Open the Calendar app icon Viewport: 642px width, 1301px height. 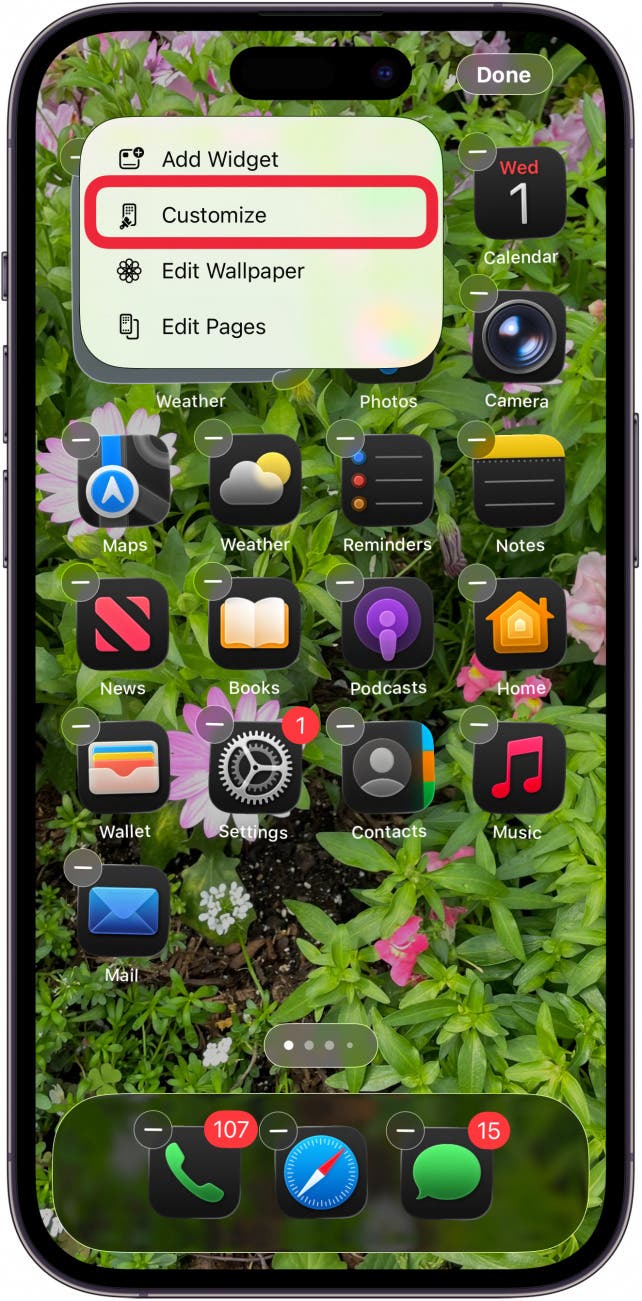click(520, 193)
